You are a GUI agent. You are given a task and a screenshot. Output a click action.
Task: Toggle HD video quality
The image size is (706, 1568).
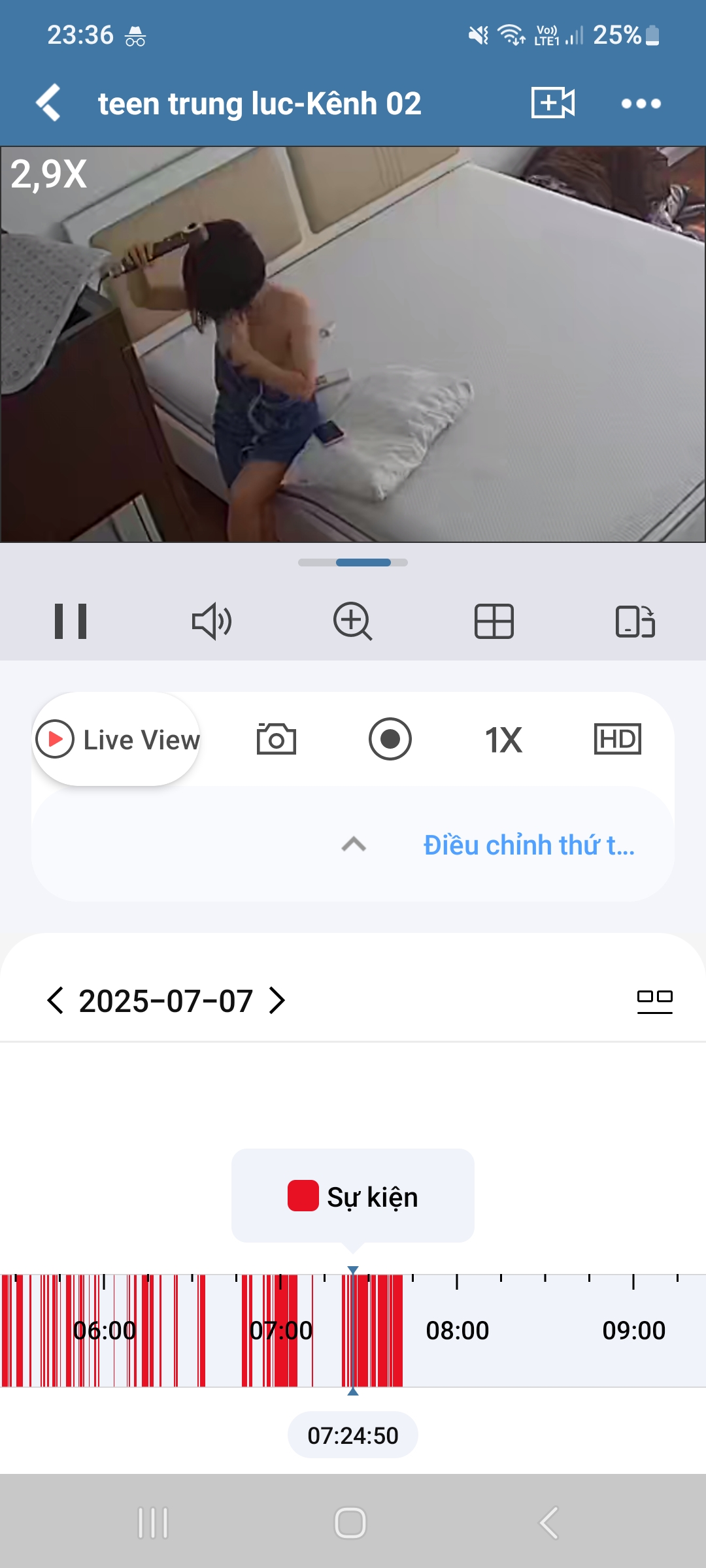[617, 738]
